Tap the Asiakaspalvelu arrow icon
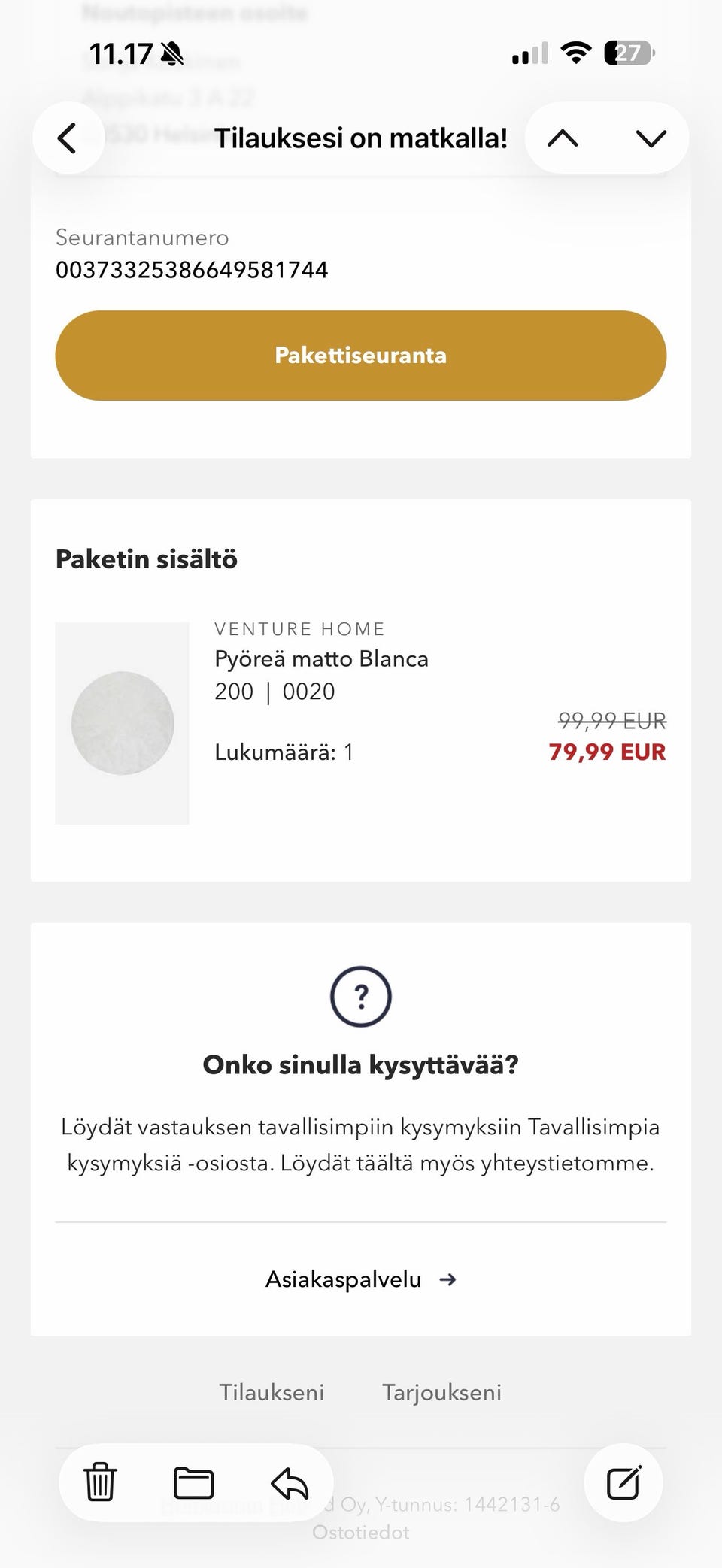722x1568 pixels. point(449,1278)
